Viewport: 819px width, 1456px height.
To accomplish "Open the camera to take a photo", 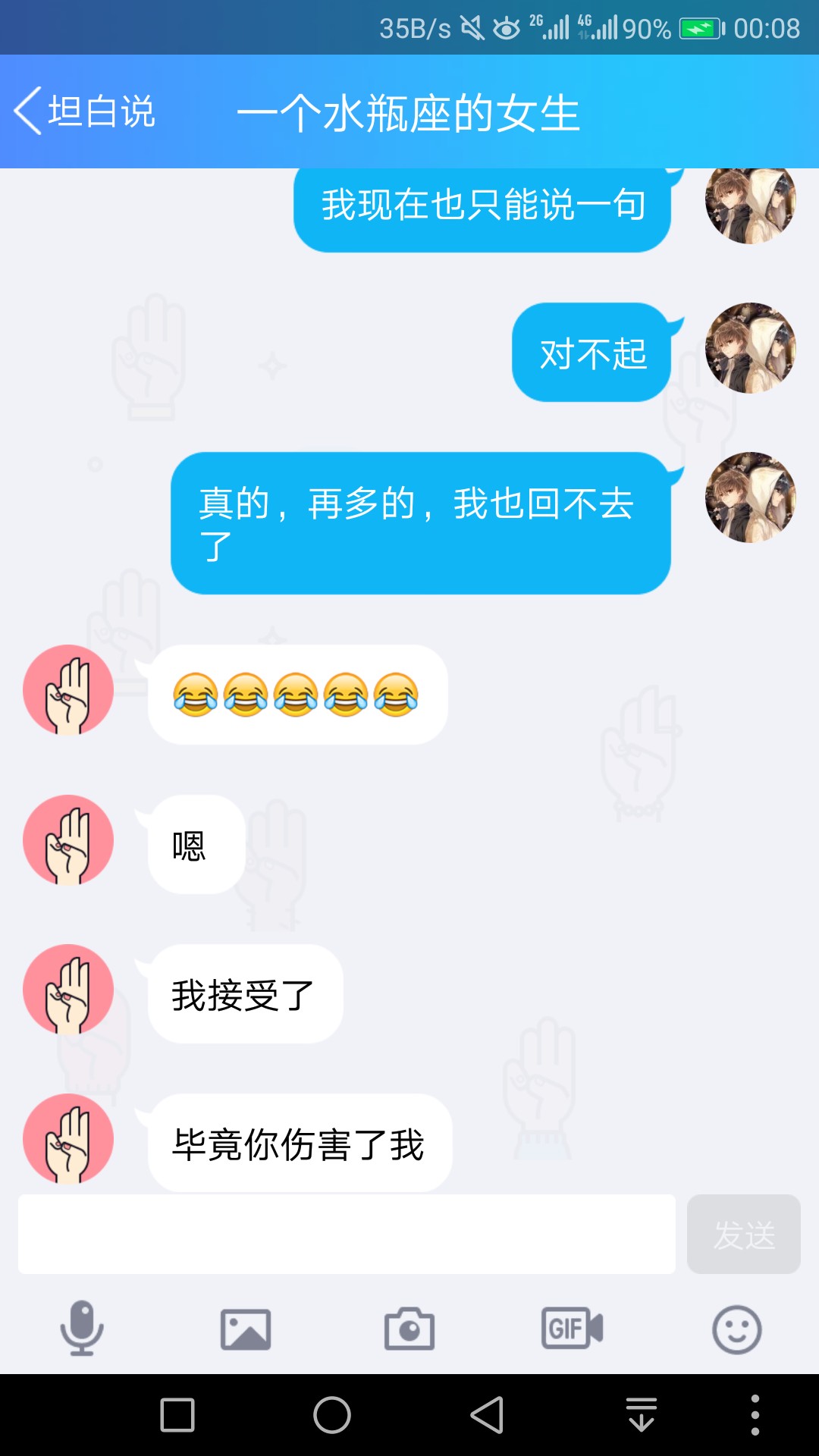I will tap(409, 1329).
